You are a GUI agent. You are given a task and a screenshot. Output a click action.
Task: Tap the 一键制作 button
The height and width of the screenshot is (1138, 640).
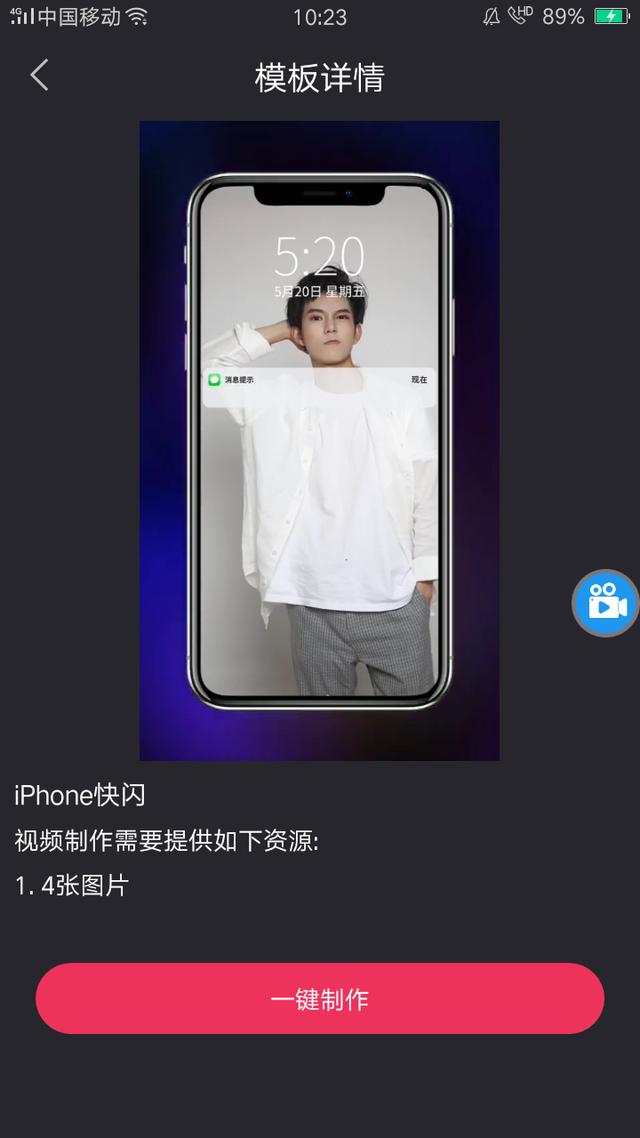320,998
